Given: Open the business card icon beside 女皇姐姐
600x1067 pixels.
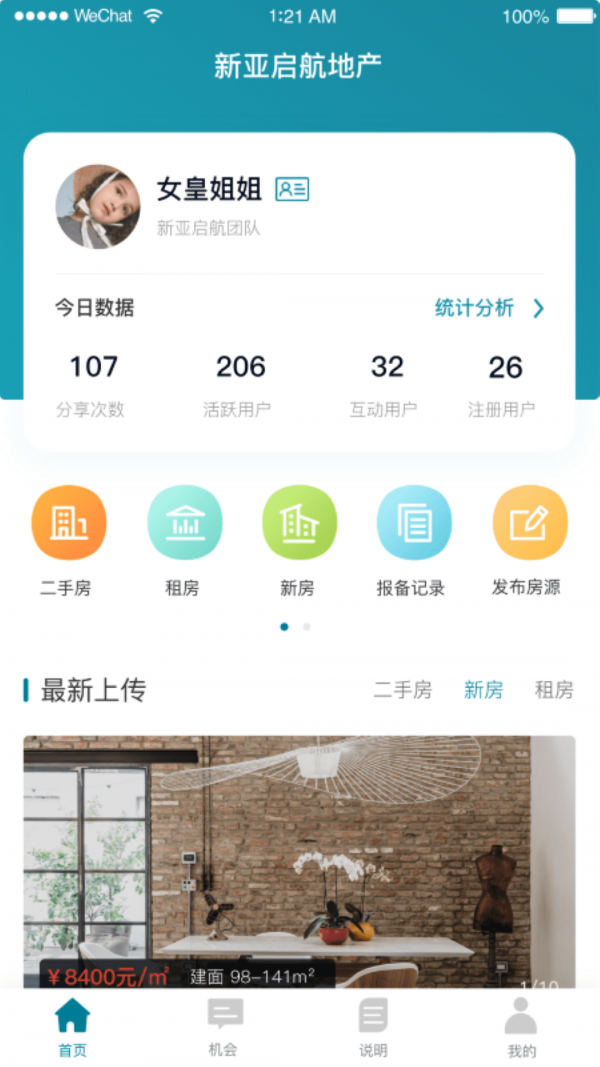Looking at the screenshot, I should click(292, 188).
